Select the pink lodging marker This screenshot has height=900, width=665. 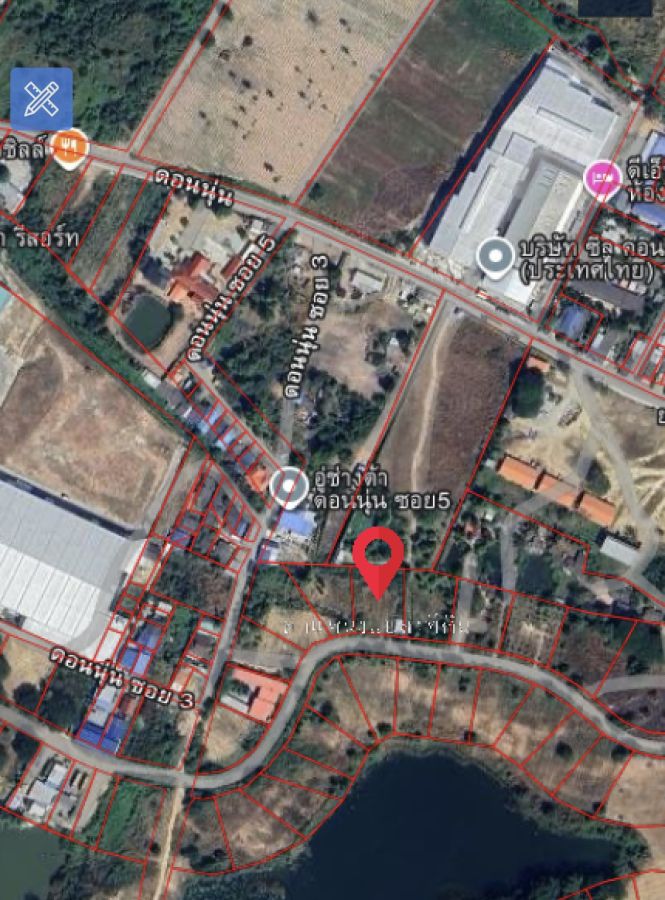pyautogui.click(x=602, y=180)
